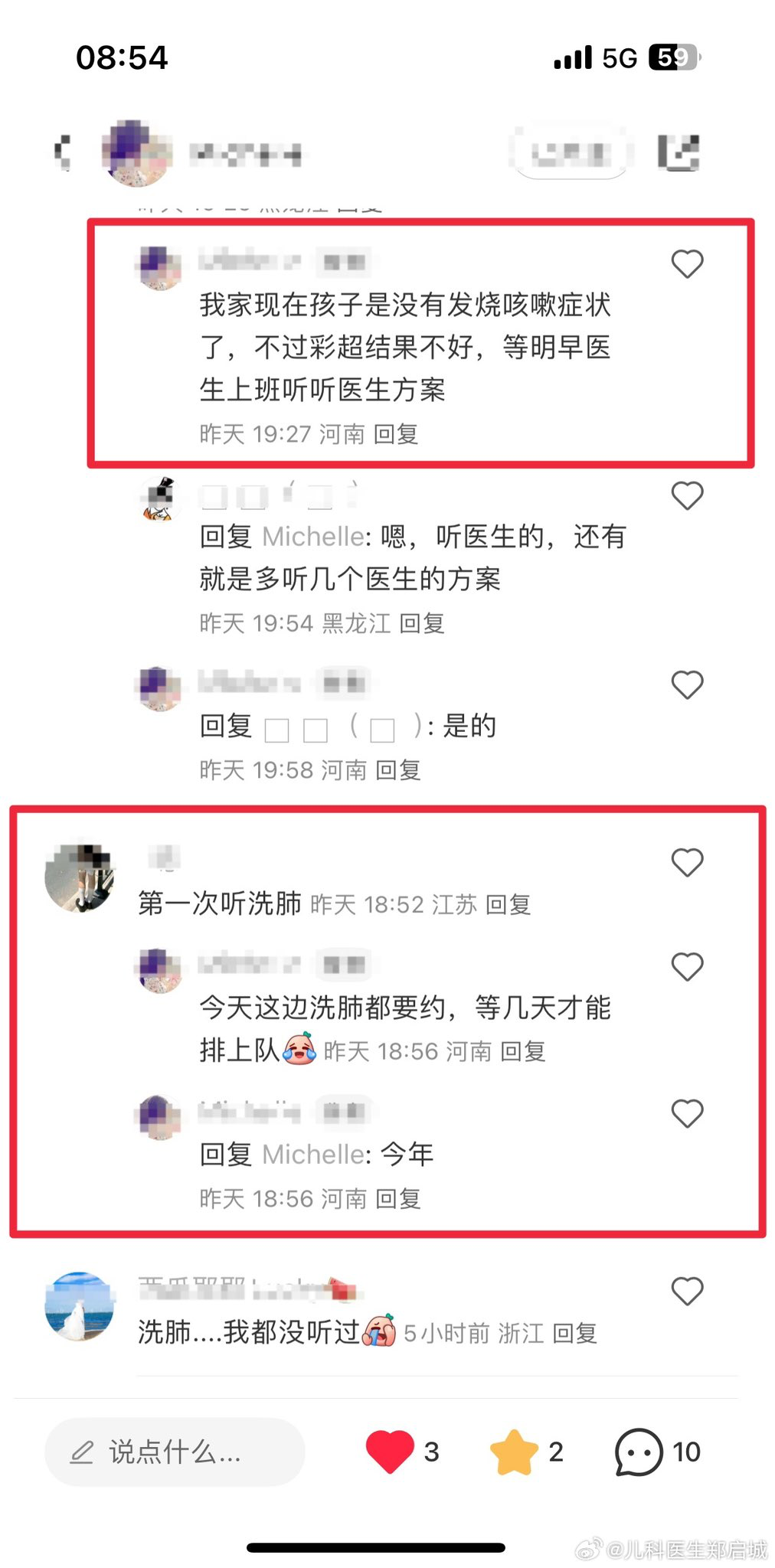This screenshot has height=1568, width=775.
Task: Like the comment 第一次听洗肺
Action: pos(687,862)
